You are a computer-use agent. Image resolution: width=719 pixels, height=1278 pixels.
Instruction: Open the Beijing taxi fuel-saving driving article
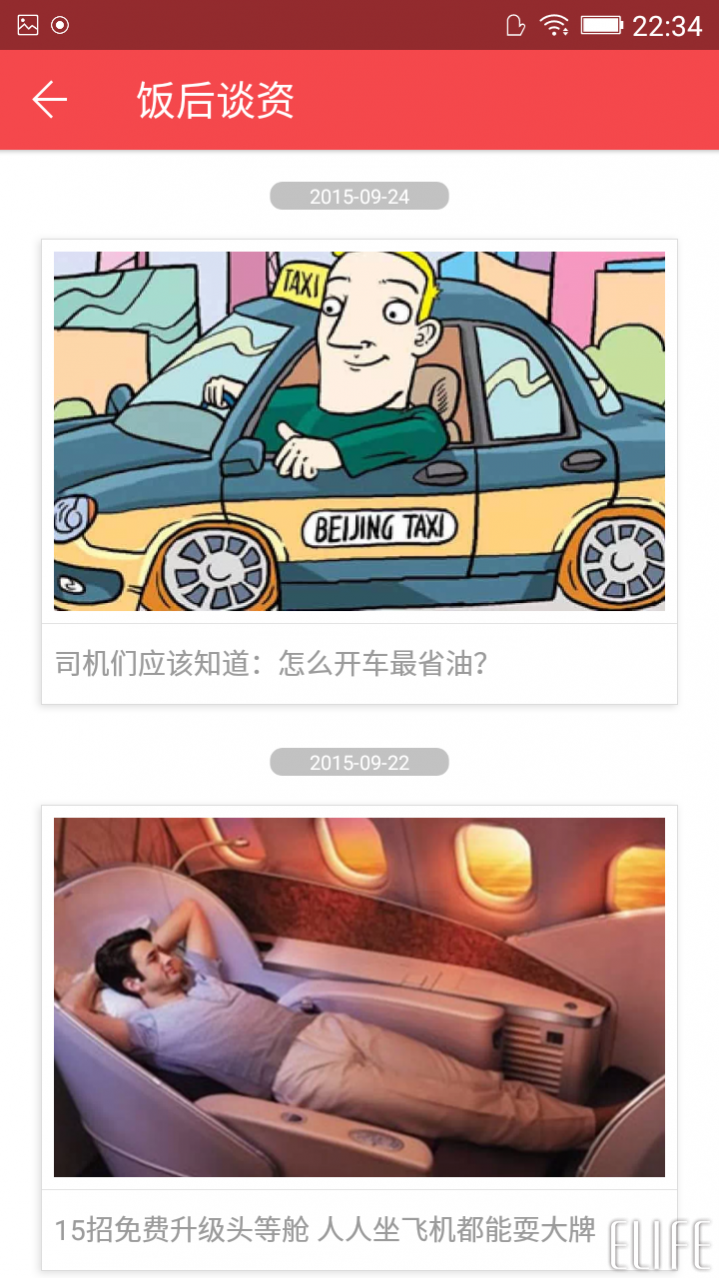pos(359,470)
